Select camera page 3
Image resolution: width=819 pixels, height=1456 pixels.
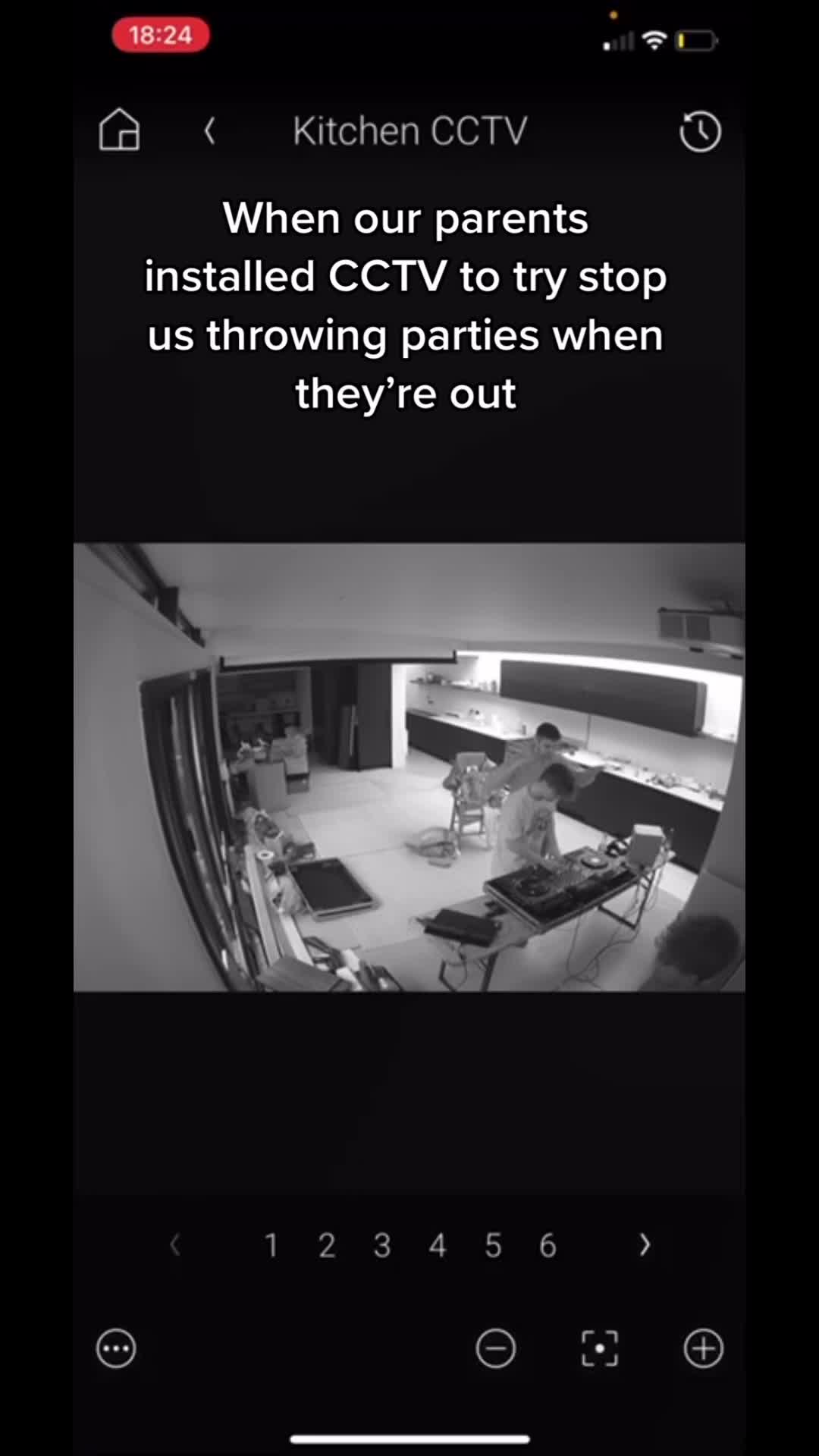tap(382, 1245)
